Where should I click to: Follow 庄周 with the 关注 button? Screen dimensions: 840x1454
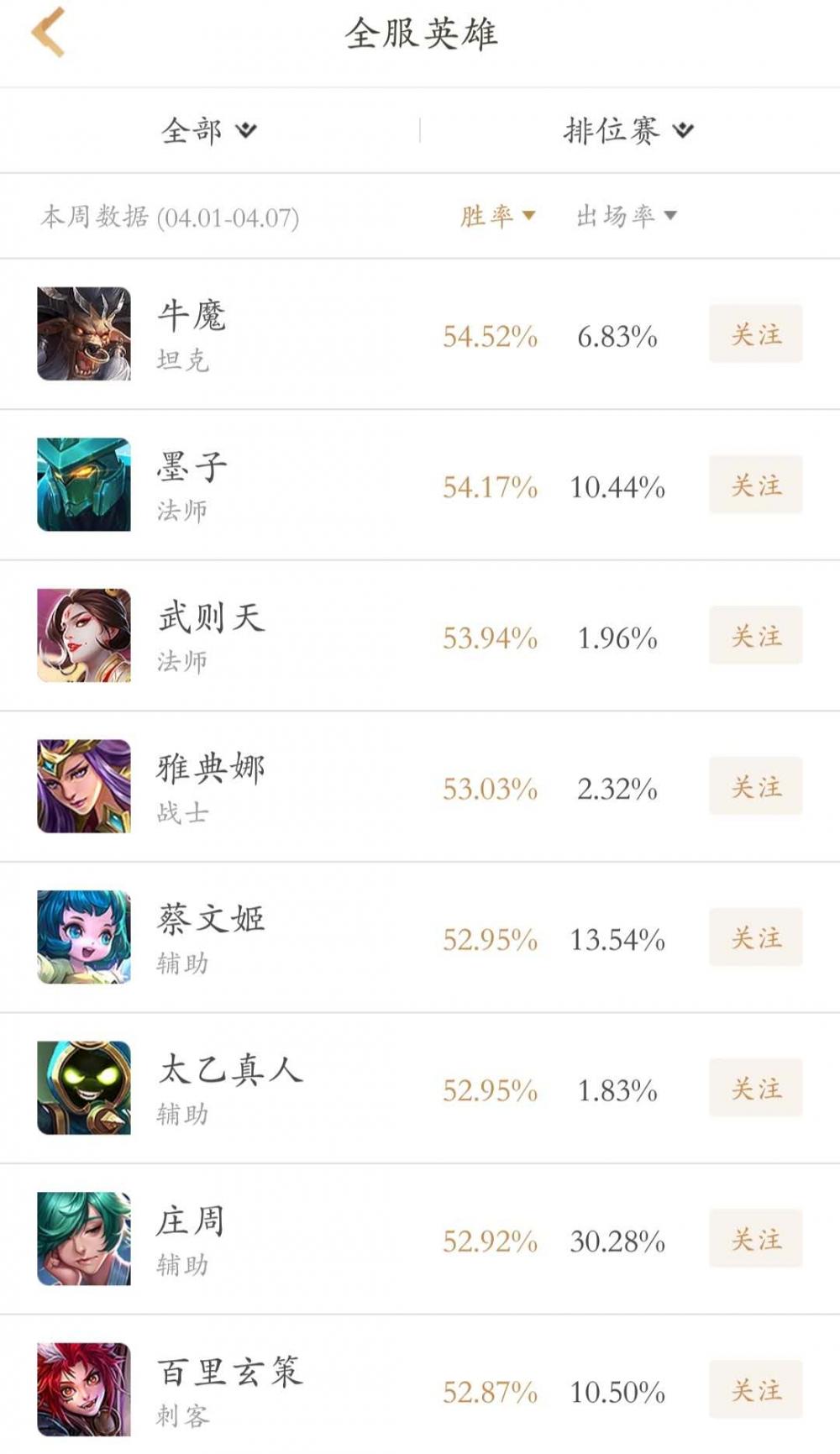tap(755, 1239)
